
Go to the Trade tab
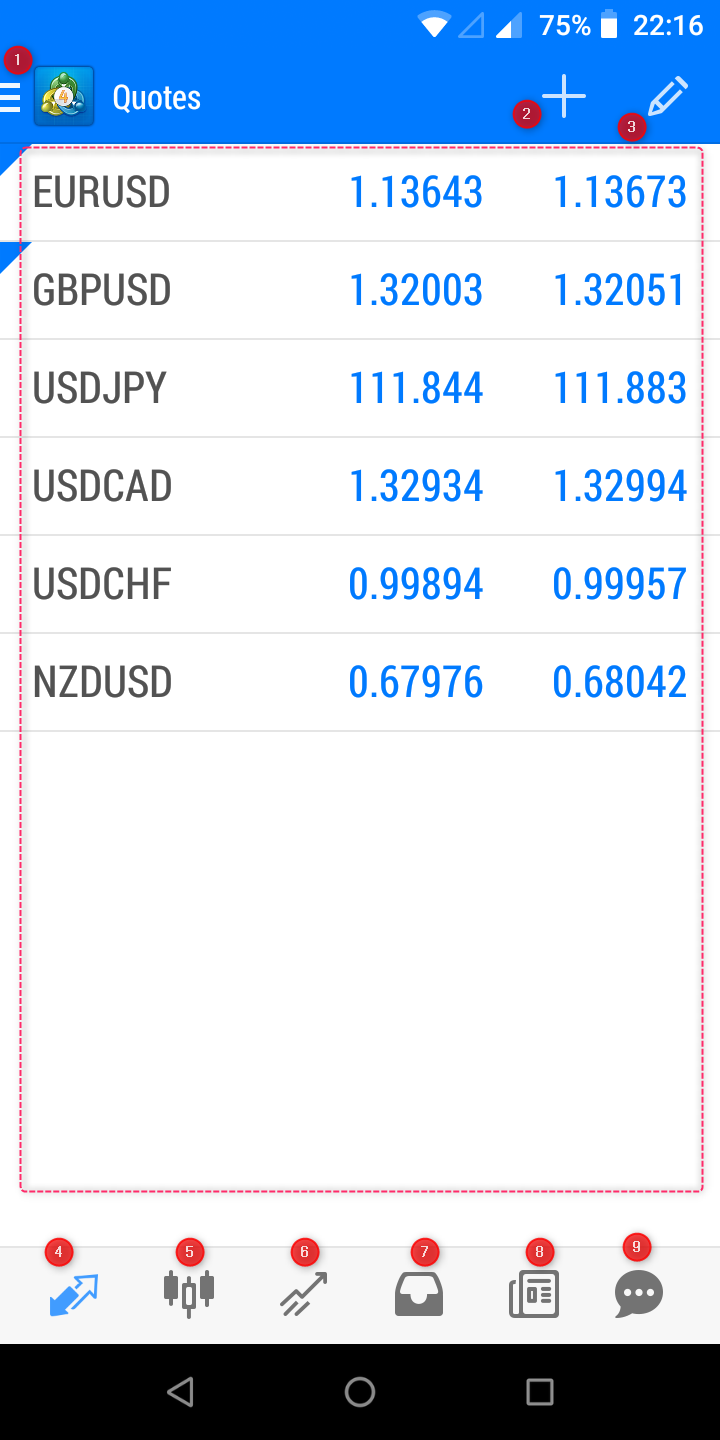pos(304,1294)
